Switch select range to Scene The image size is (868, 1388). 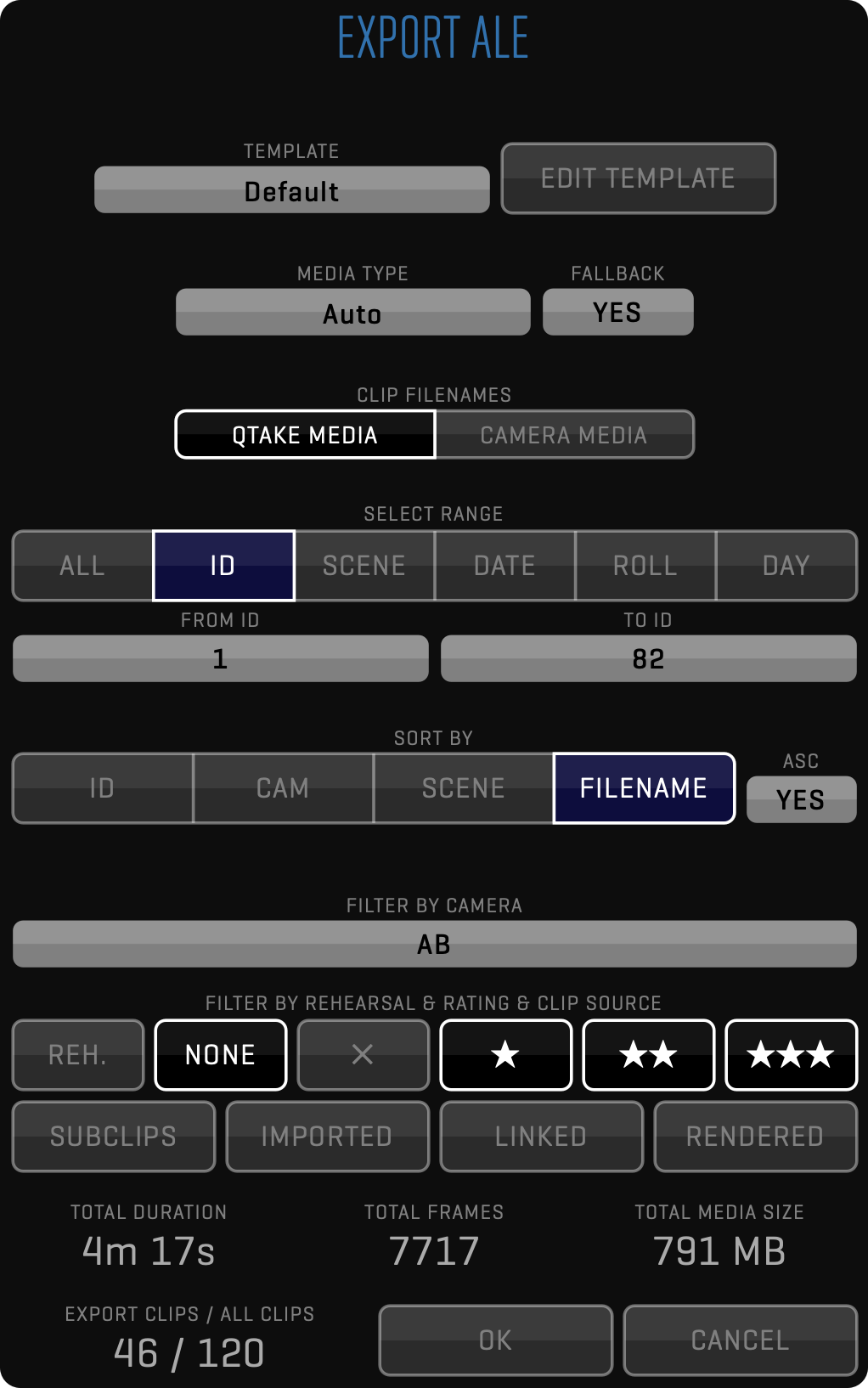coord(364,566)
